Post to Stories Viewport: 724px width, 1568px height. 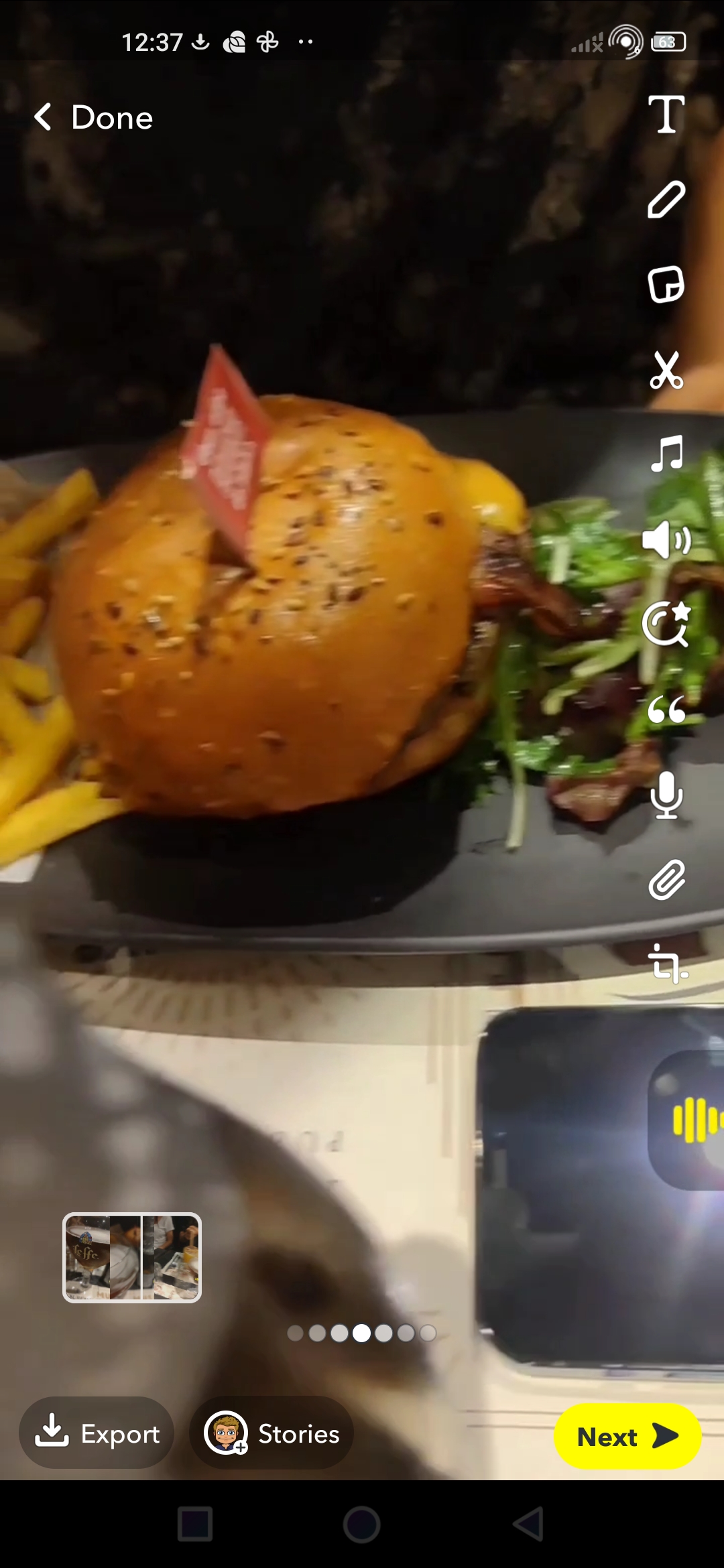click(271, 1433)
